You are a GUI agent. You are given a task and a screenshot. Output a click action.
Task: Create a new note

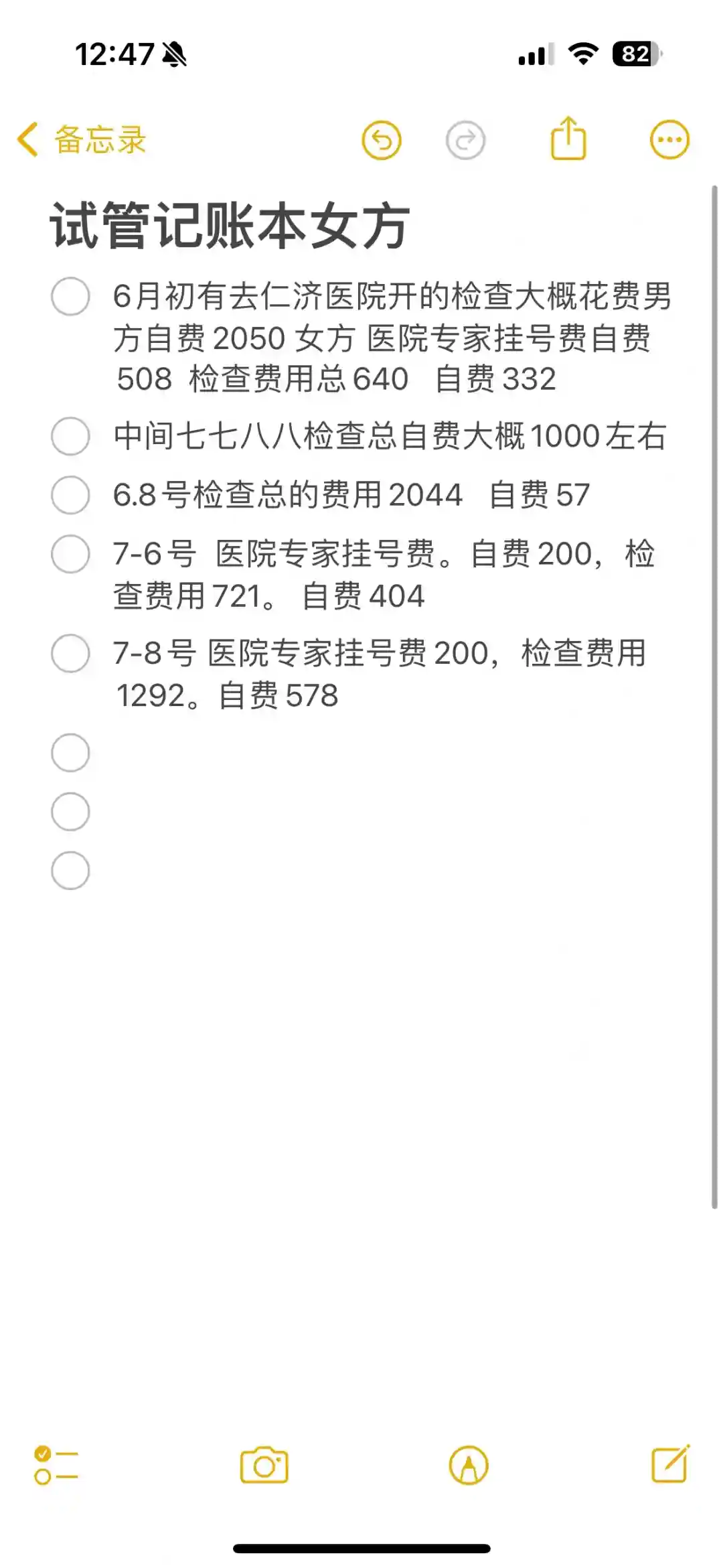(x=670, y=1464)
